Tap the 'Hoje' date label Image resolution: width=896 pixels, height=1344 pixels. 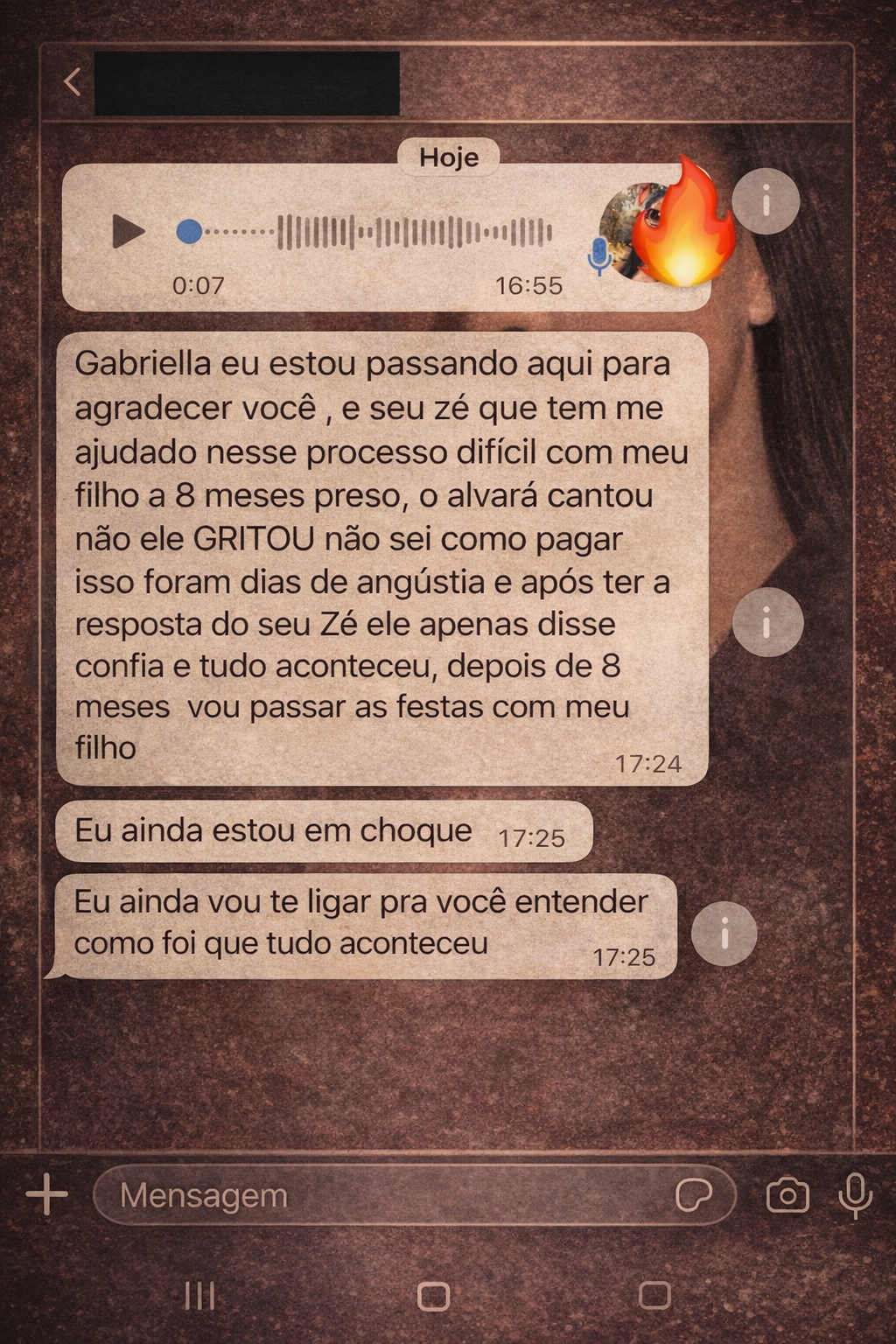447,157
